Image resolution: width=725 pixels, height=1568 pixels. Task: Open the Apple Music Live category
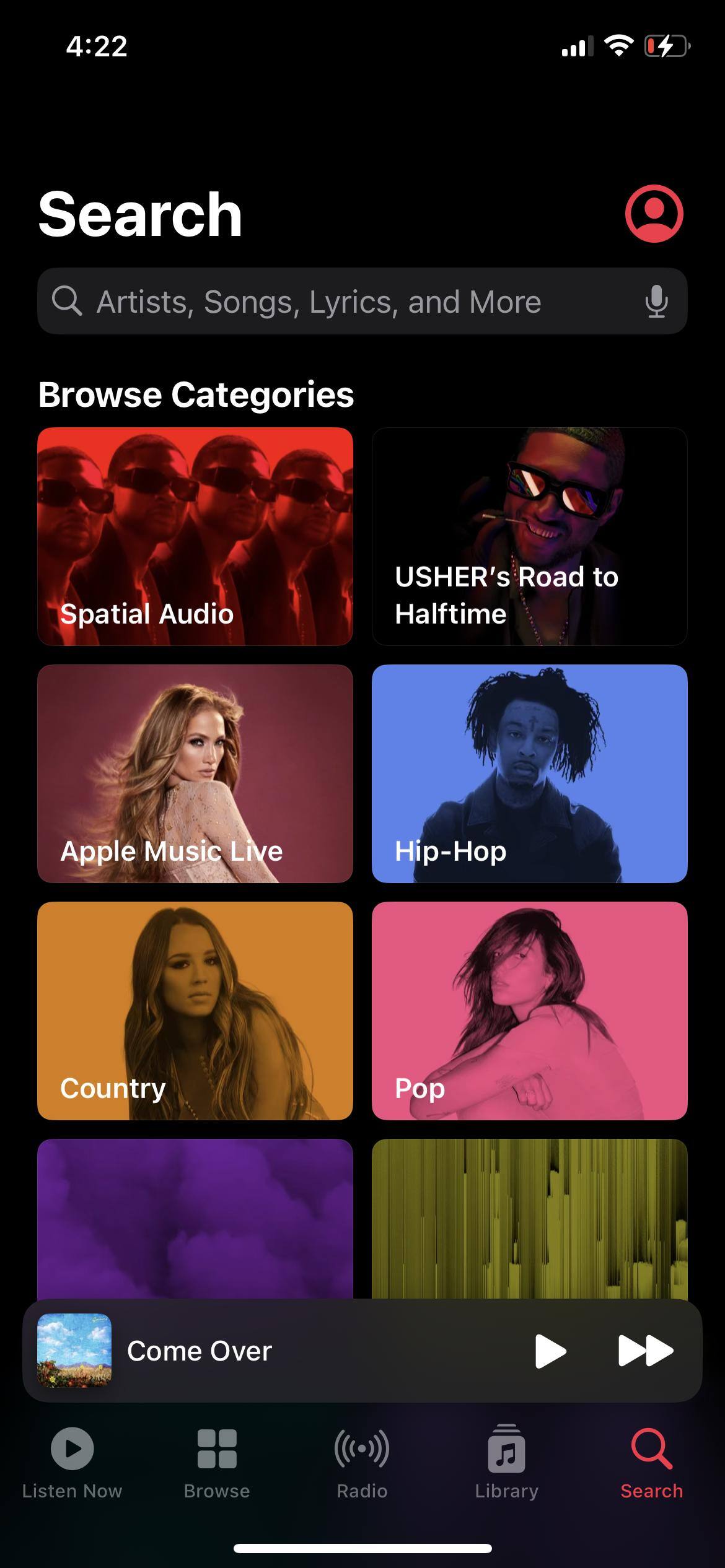coord(195,773)
